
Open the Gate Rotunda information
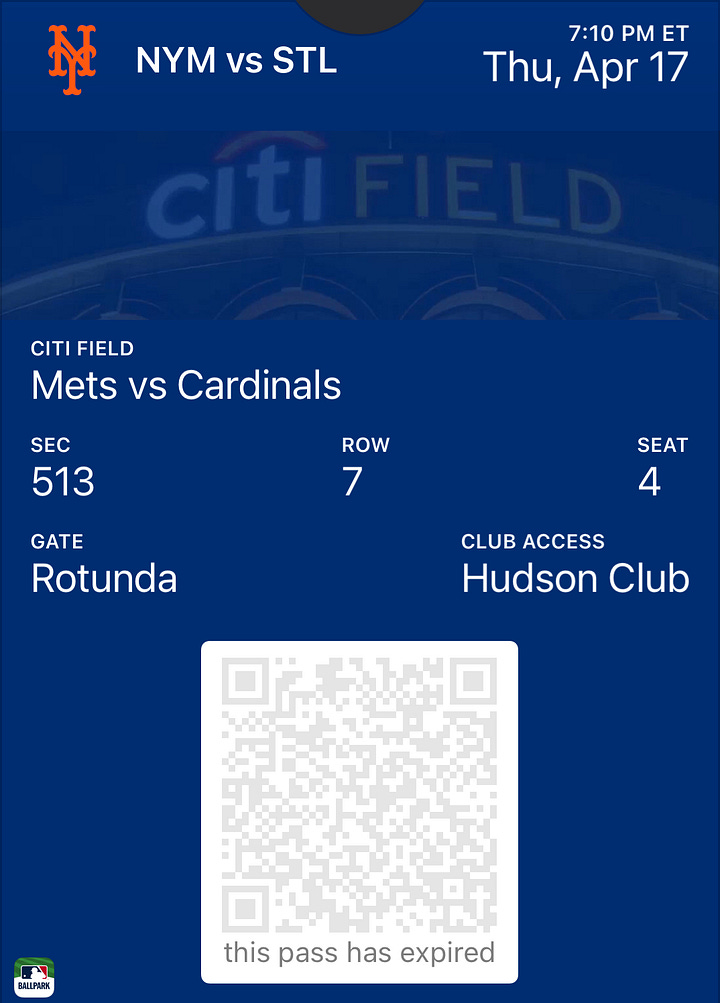(x=104, y=578)
